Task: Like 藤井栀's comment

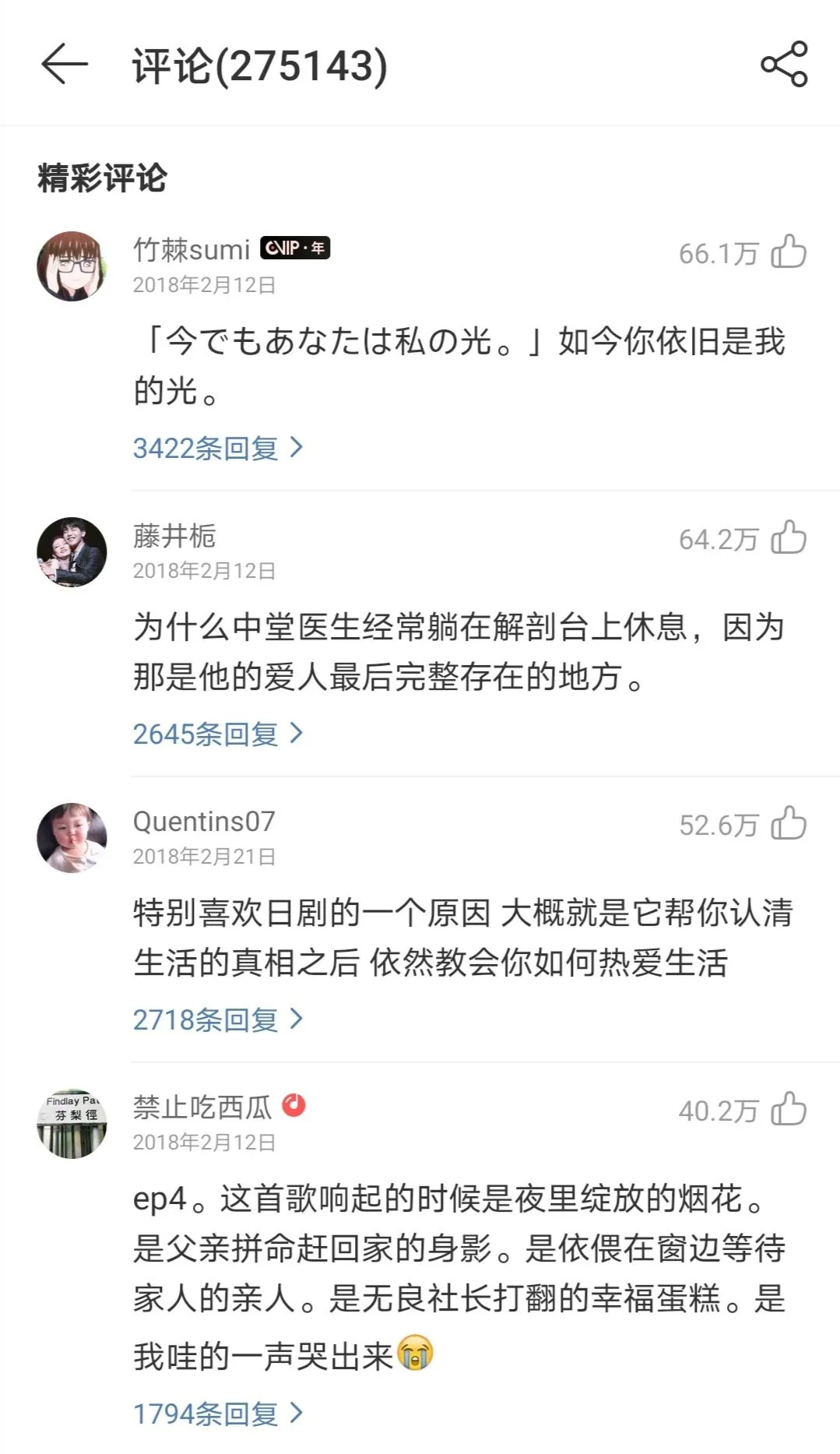Action: pos(789,537)
